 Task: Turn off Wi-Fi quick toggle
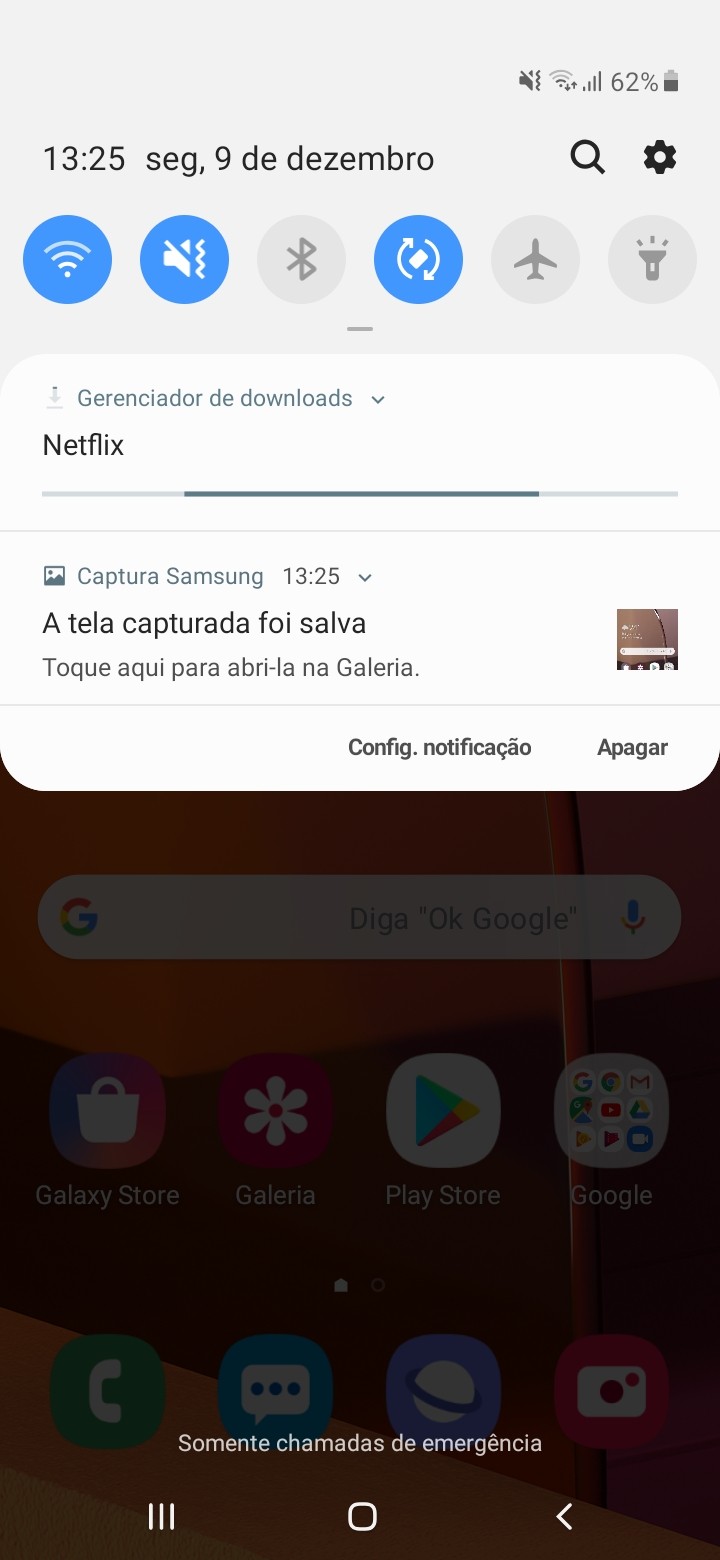click(x=67, y=260)
